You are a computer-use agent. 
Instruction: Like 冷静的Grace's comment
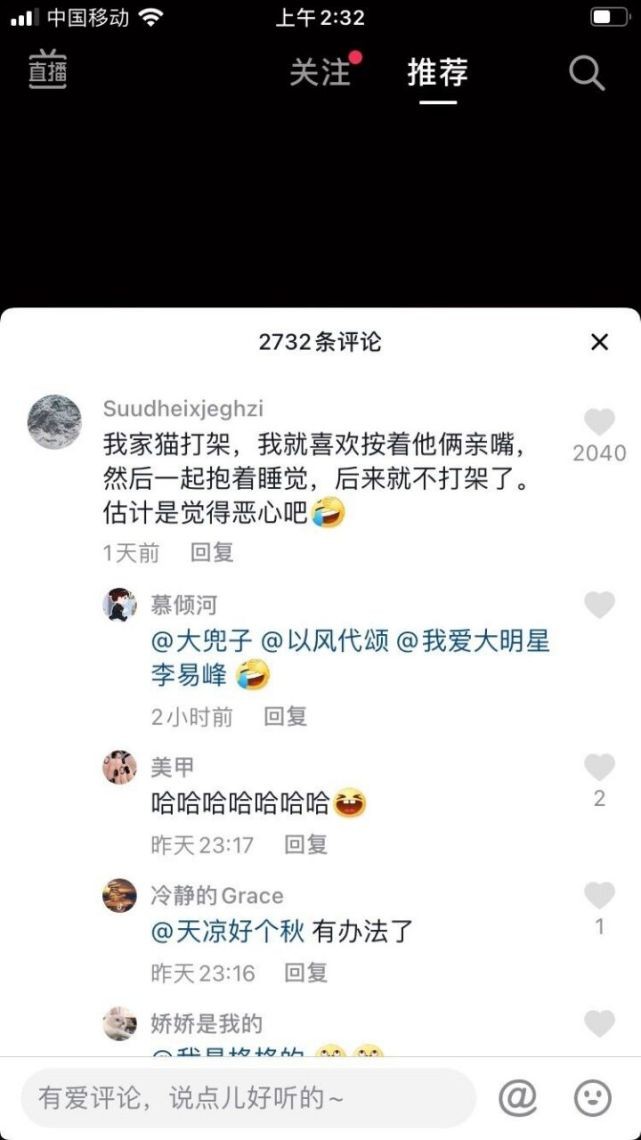(599, 896)
